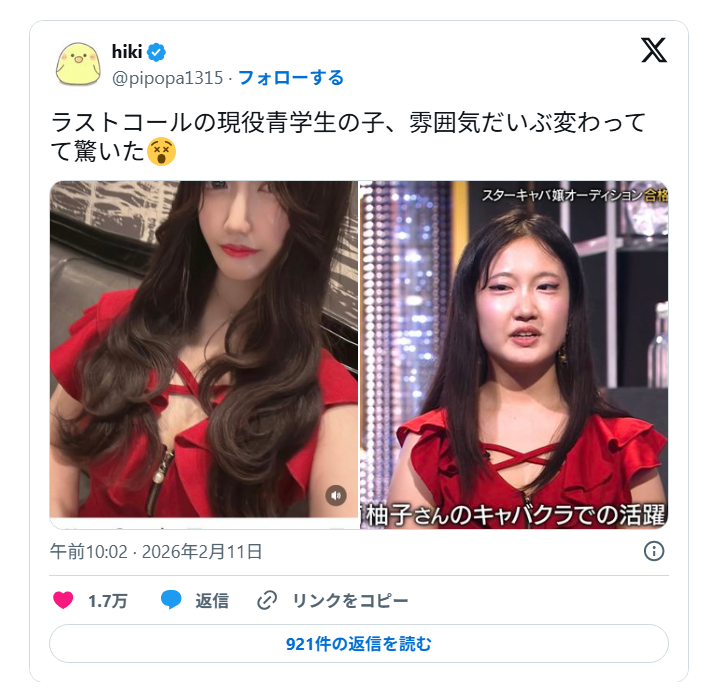
Task: Open the yellow chick profile avatar
Action: 79,64
